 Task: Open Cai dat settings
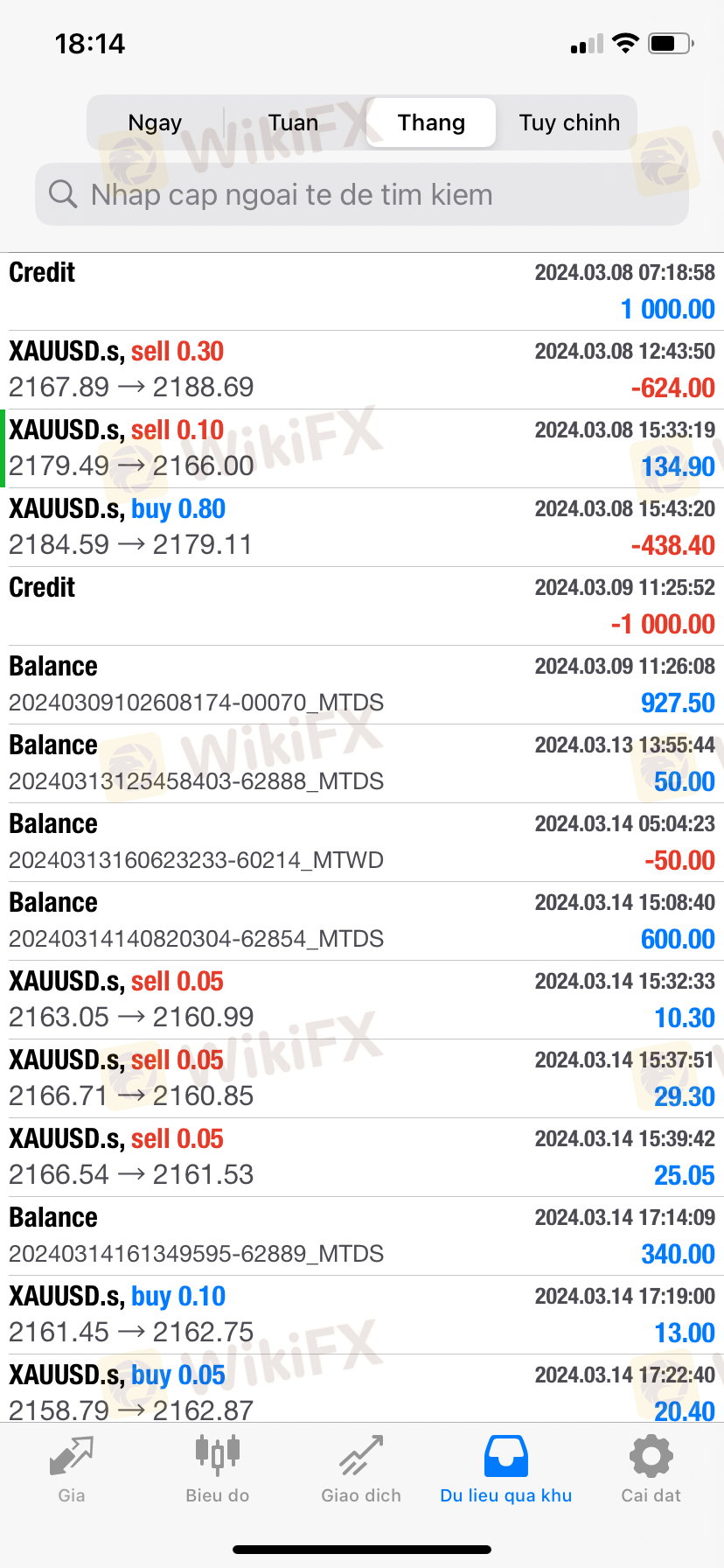651,1470
